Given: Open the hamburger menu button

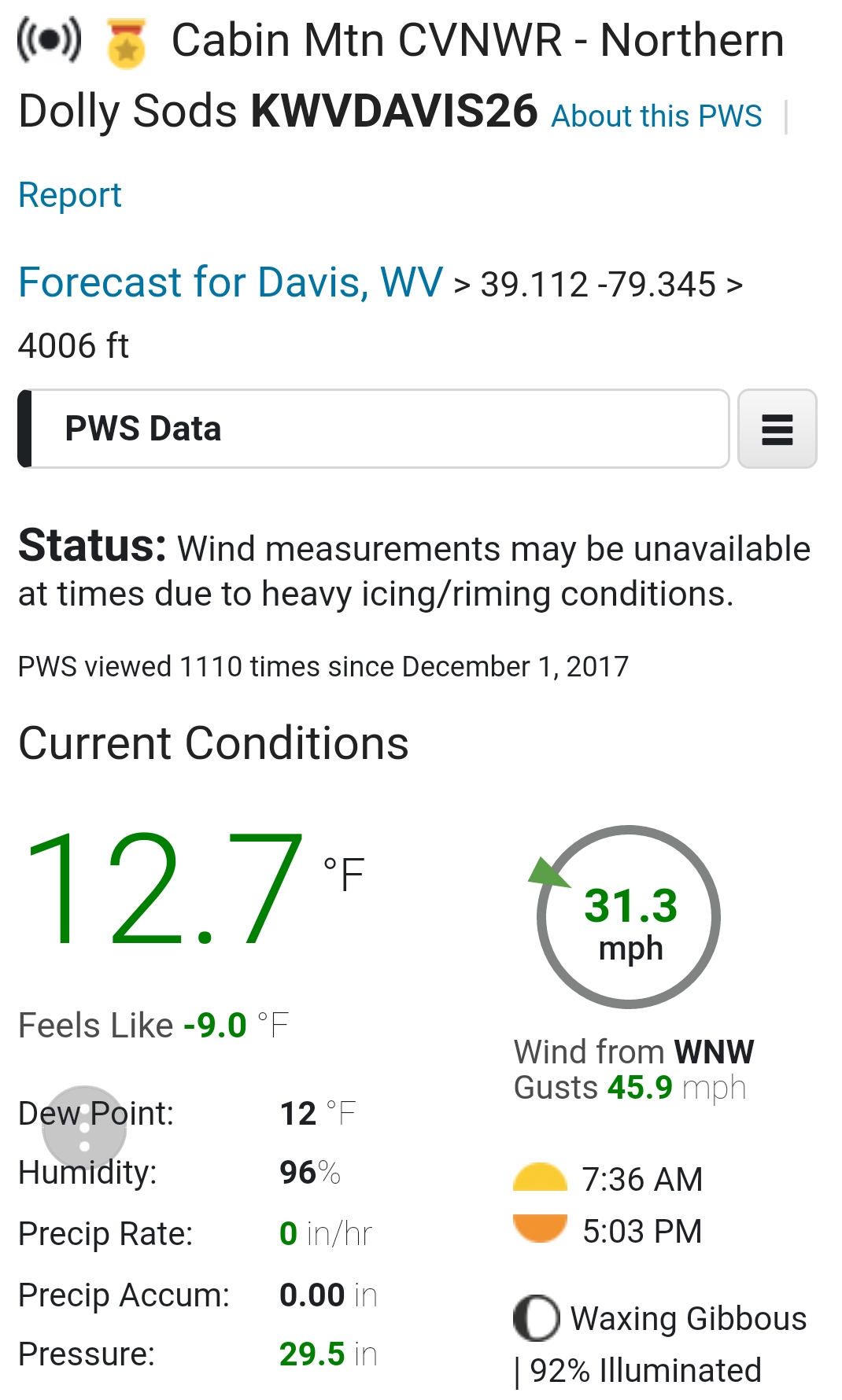Looking at the screenshot, I should click(x=777, y=429).
